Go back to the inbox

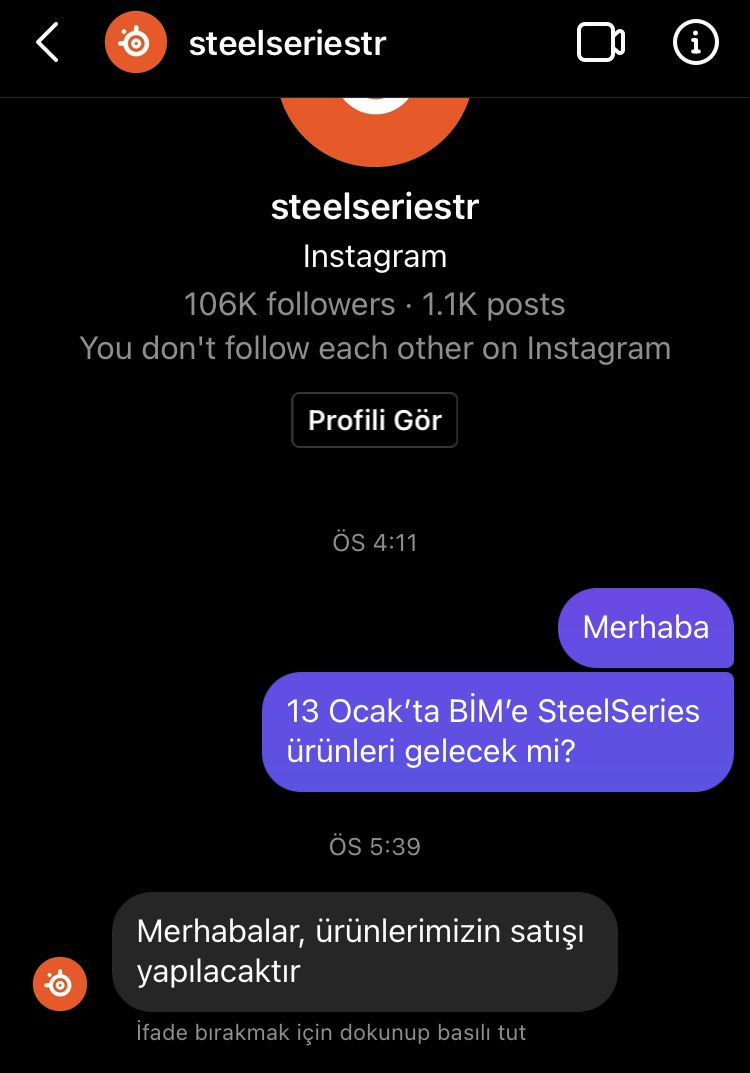click(47, 43)
